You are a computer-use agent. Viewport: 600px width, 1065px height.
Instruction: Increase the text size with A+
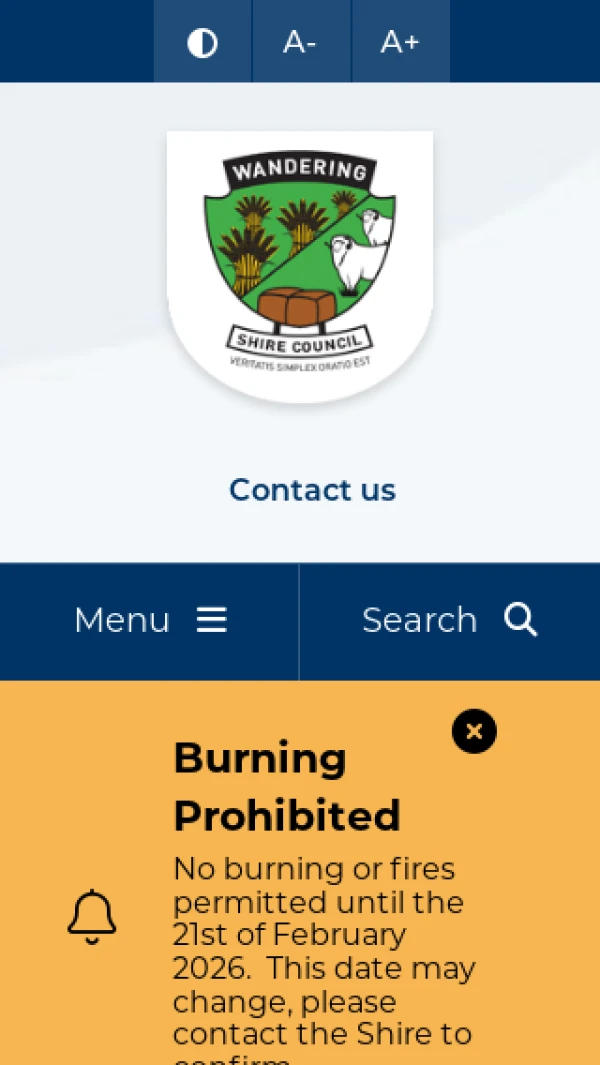point(400,42)
